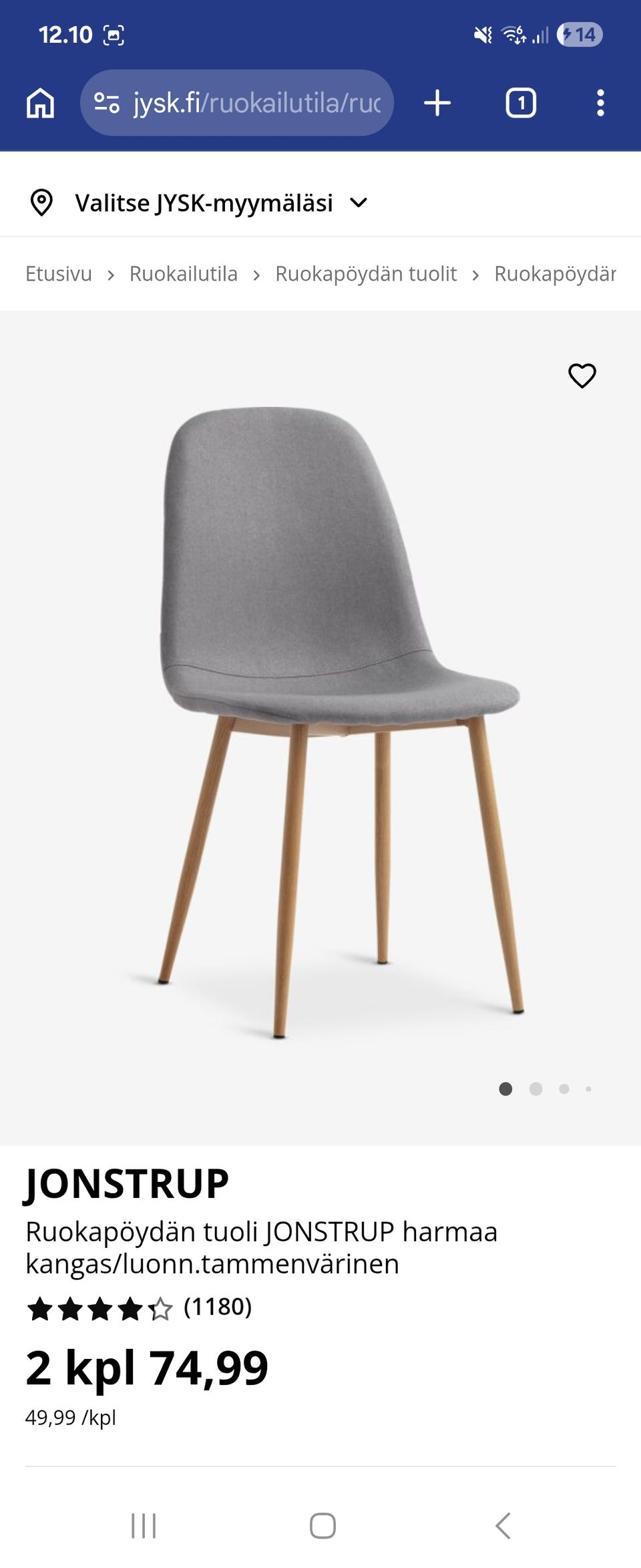Add JONSTRUP chair to favorites
641x1568 pixels.
click(x=582, y=375)
